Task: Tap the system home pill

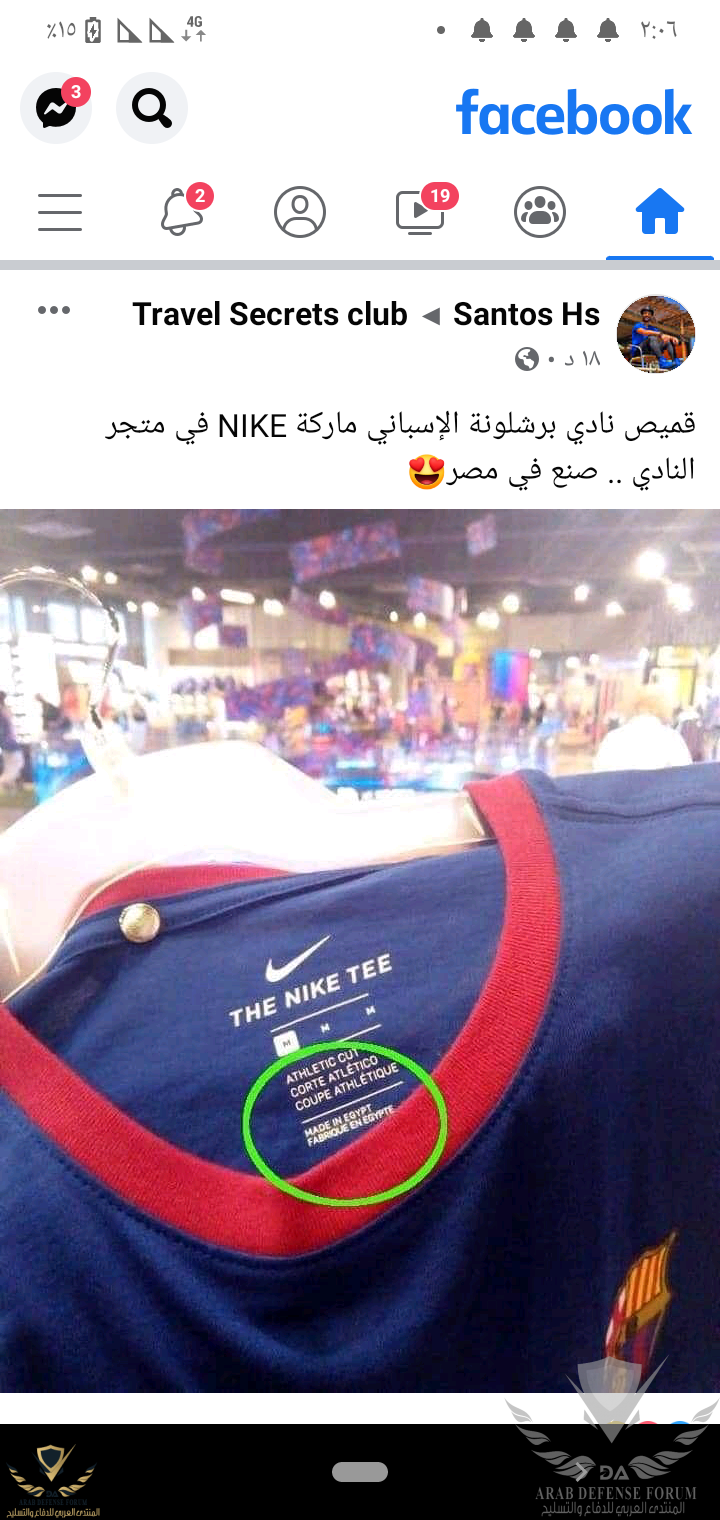Action: pos(360,1472)
